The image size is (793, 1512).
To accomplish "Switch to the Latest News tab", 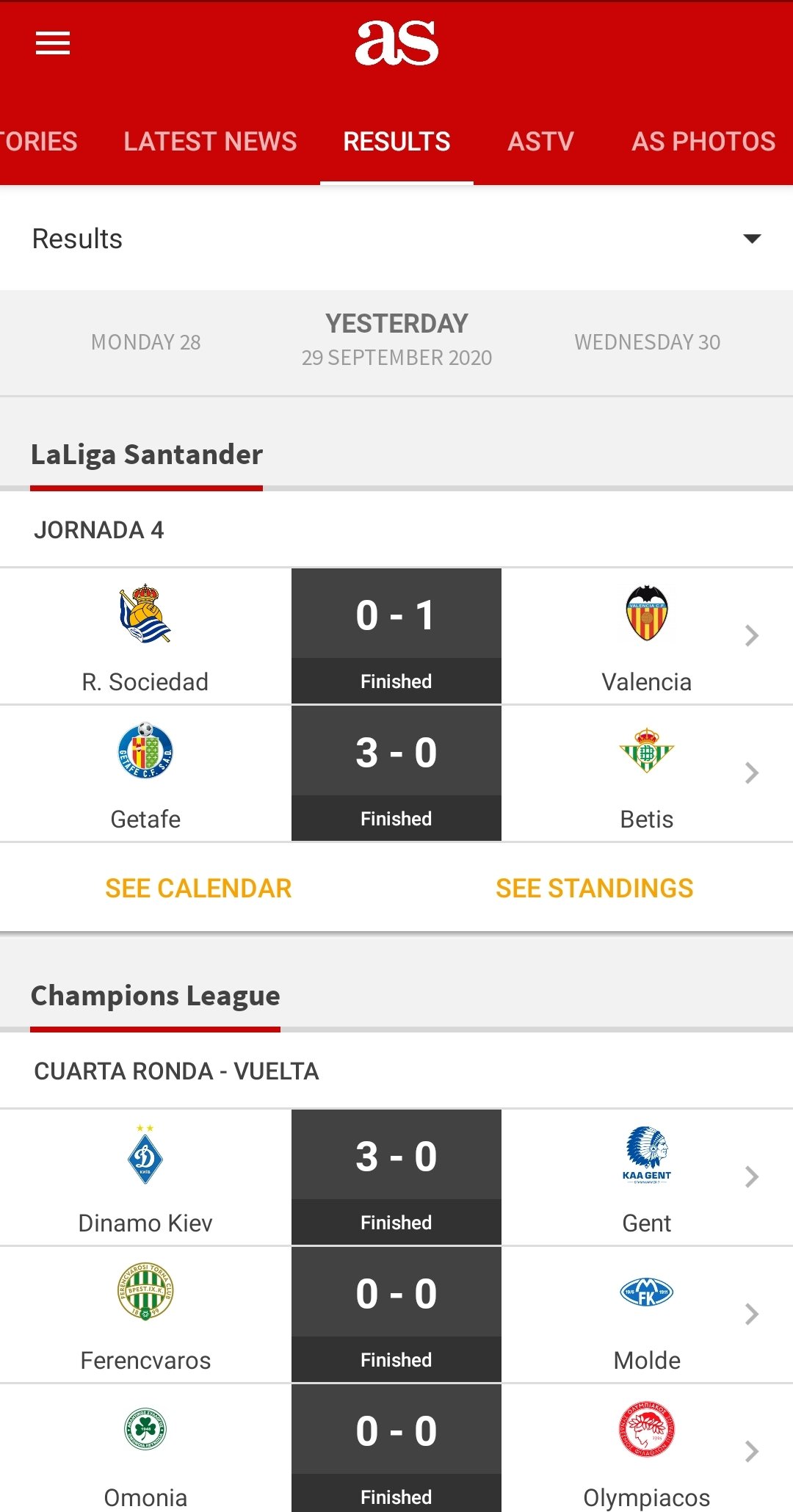I will click(x=210, y=142).
